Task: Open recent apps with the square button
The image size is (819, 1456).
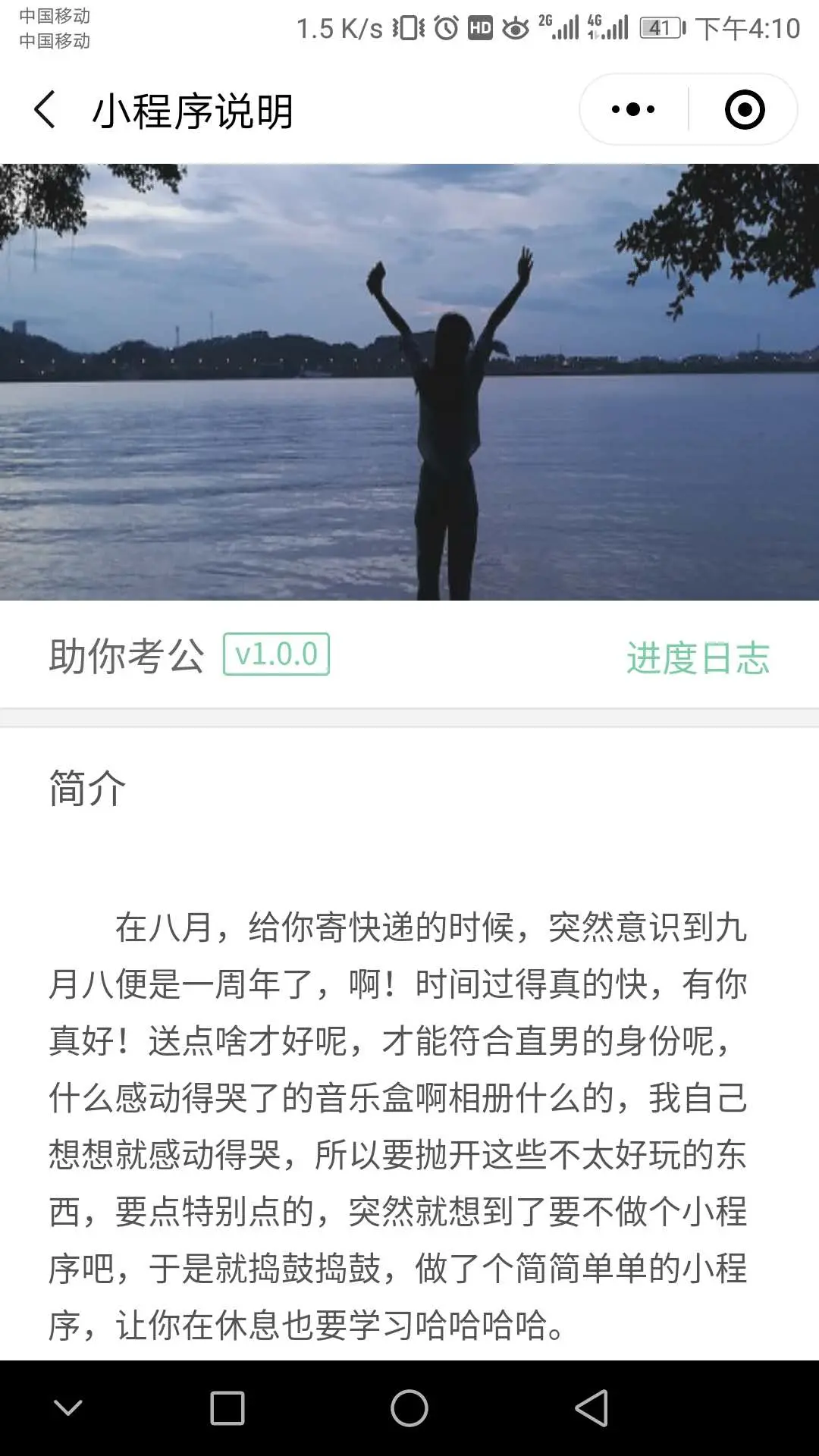Action: pos(227,1408)
